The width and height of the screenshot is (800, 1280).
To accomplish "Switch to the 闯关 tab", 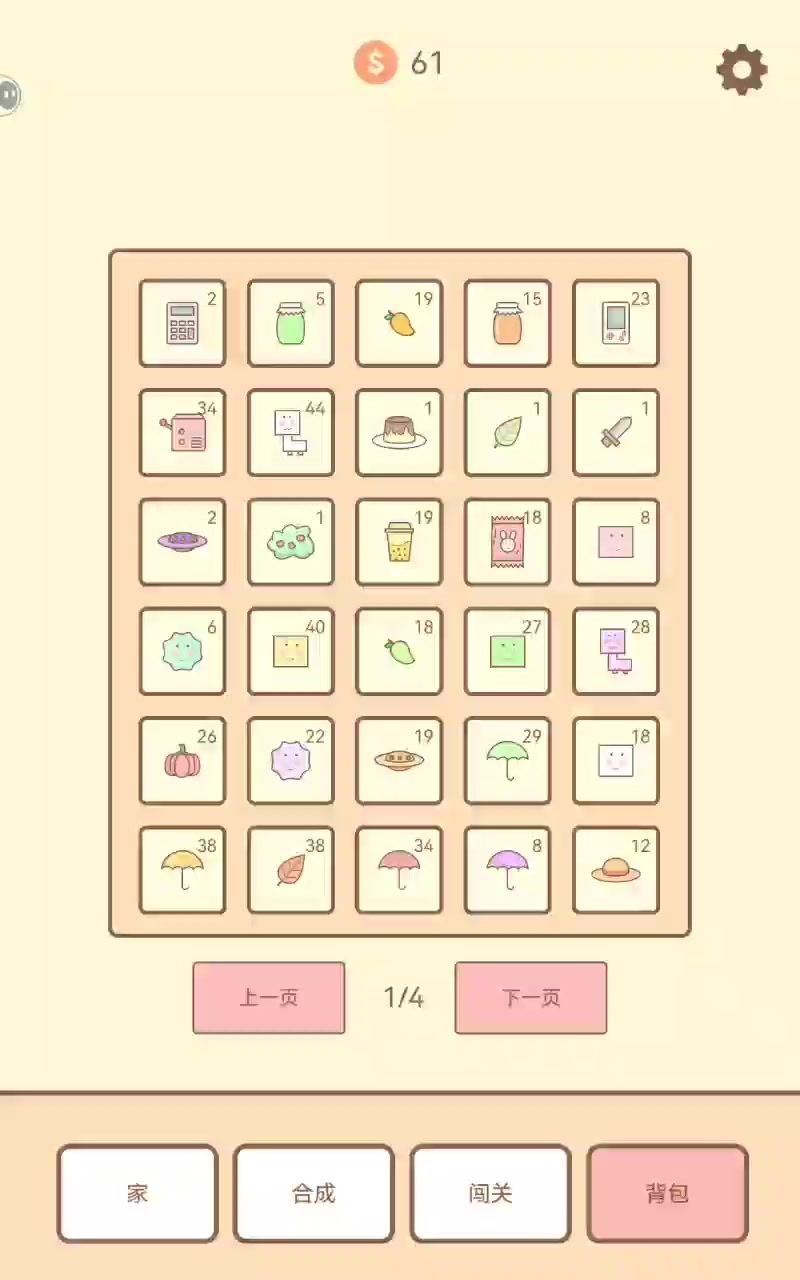I will point(491,1193).
